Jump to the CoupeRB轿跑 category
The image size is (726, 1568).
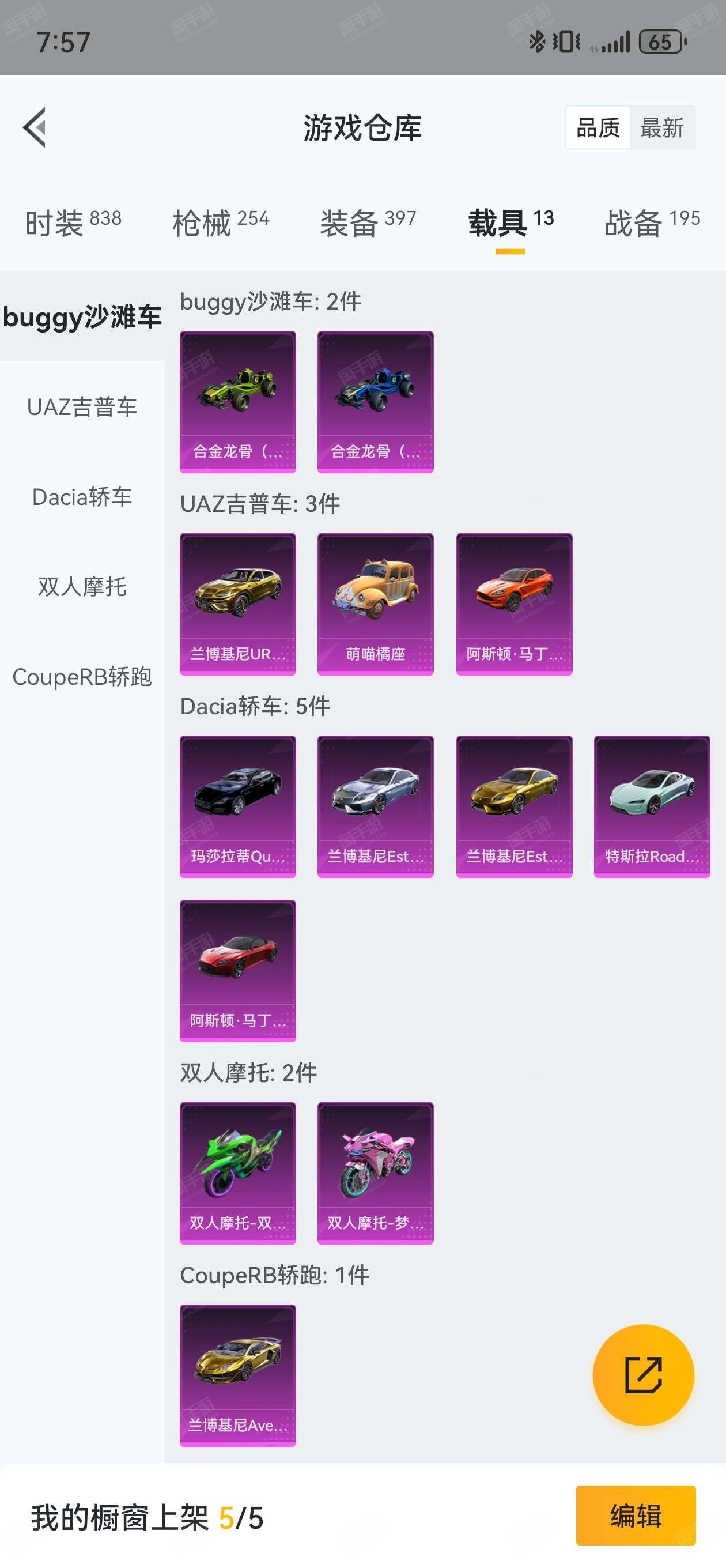(82, 677)
